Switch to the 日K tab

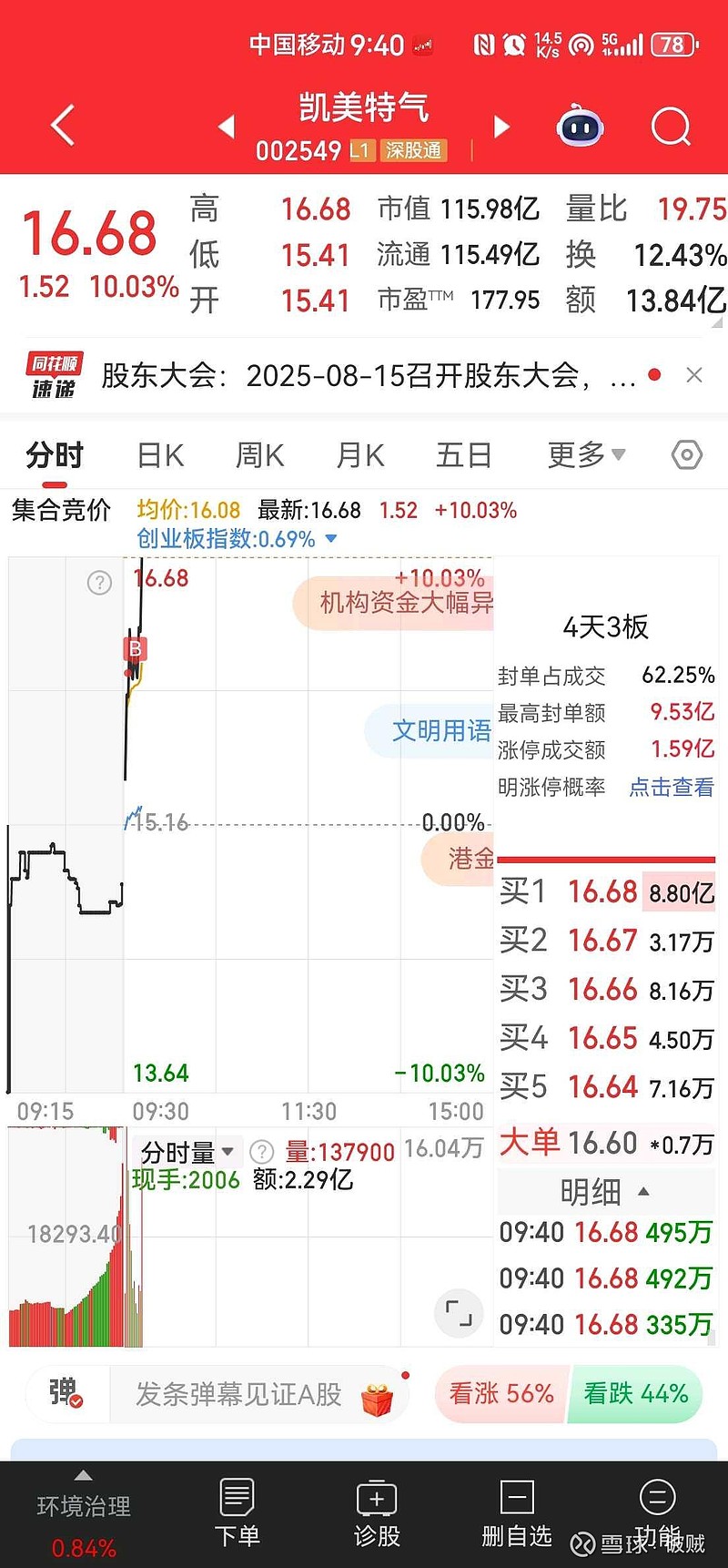(160, 454)
